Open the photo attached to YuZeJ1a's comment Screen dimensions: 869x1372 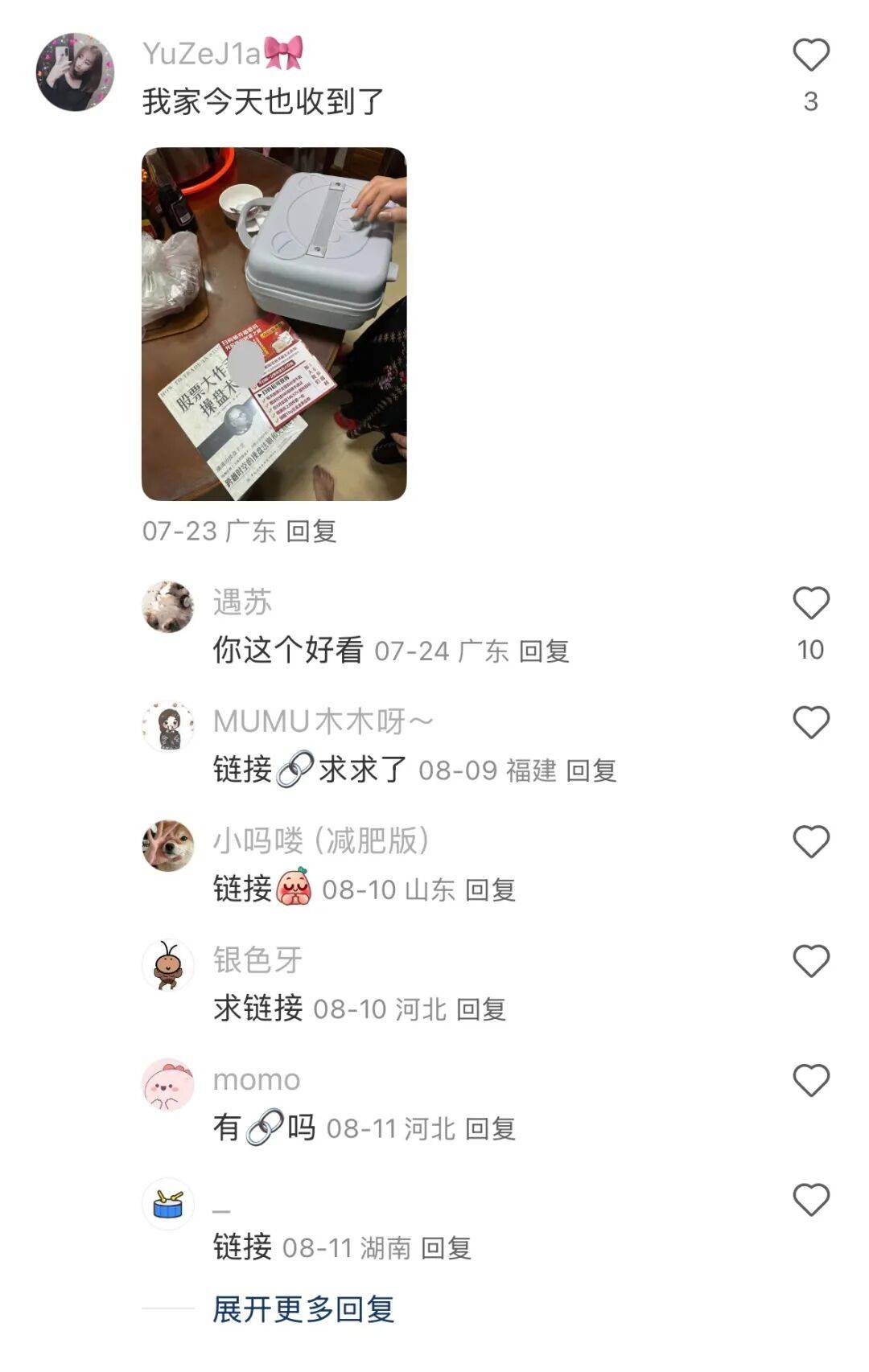274,323
